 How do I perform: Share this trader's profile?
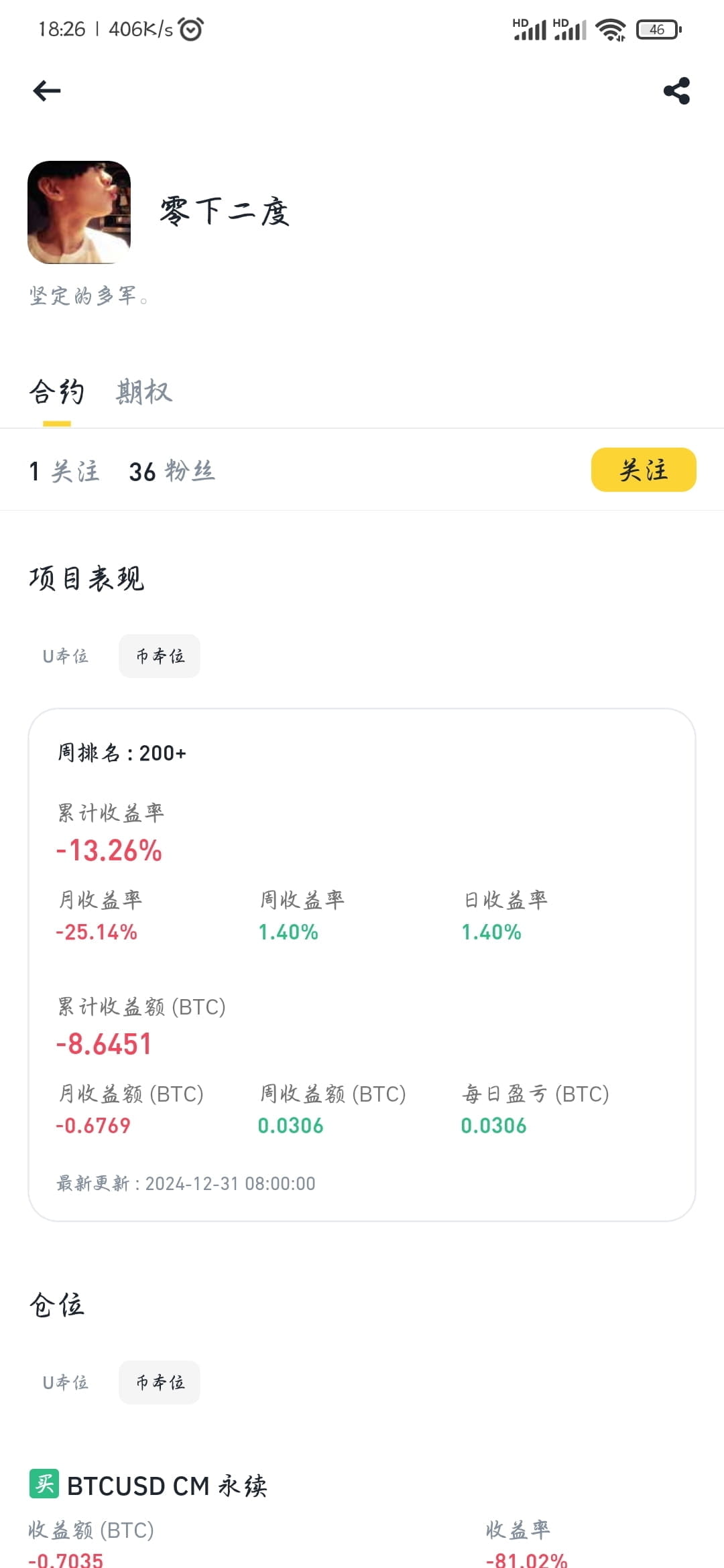coord(676,90)
